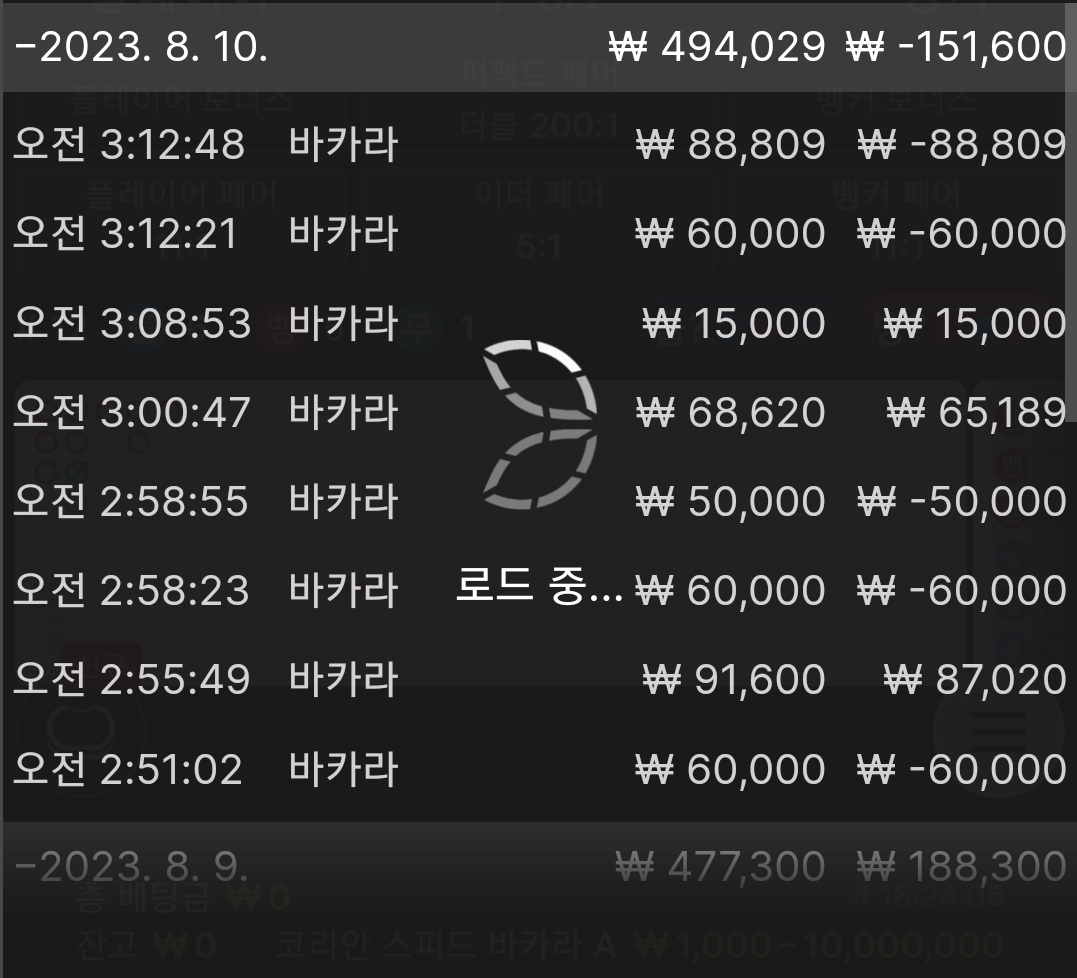Open the 오전 3:12:21 baccarat record
This screenshot has height=978, width=1077.
pos(538,234)
